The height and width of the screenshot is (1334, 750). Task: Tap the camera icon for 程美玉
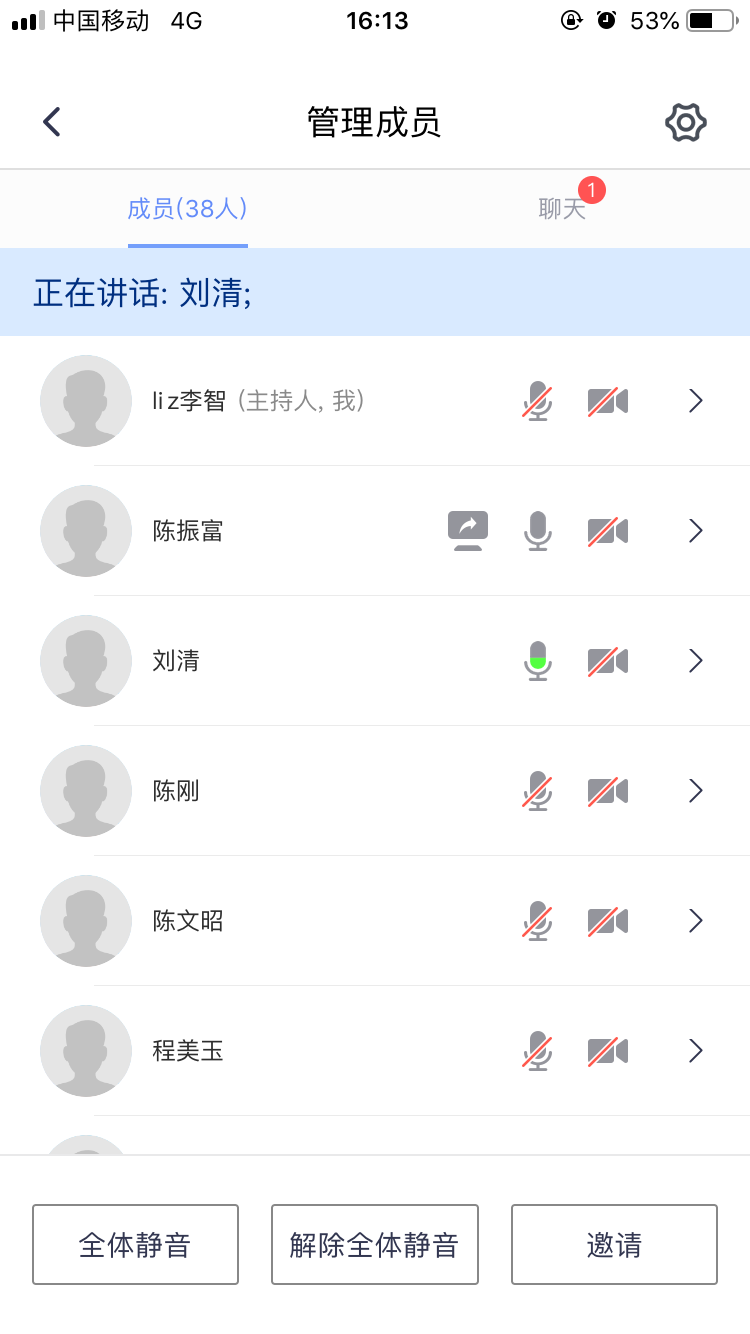[x=607, y=1051]
